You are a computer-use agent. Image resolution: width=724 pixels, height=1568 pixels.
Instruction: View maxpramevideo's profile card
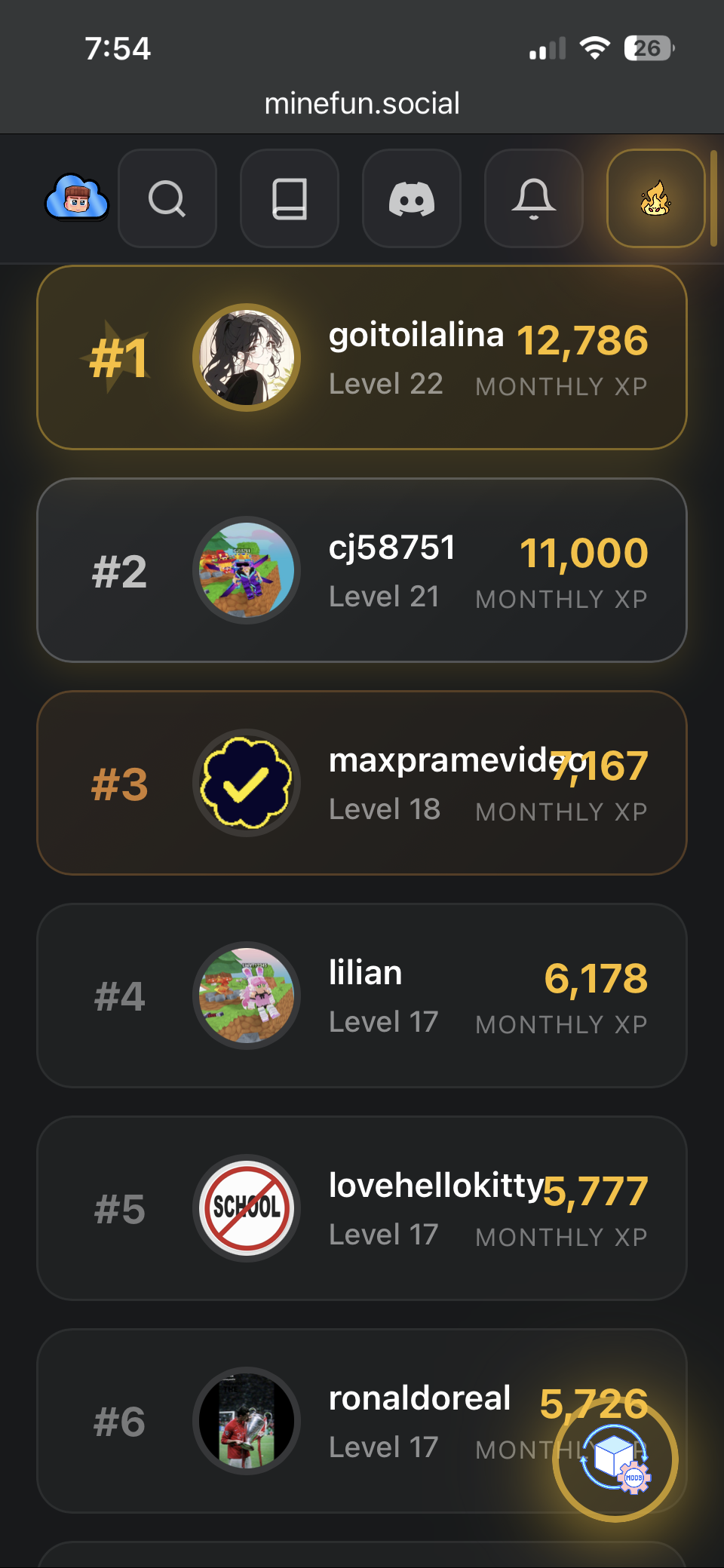(362, 783)
